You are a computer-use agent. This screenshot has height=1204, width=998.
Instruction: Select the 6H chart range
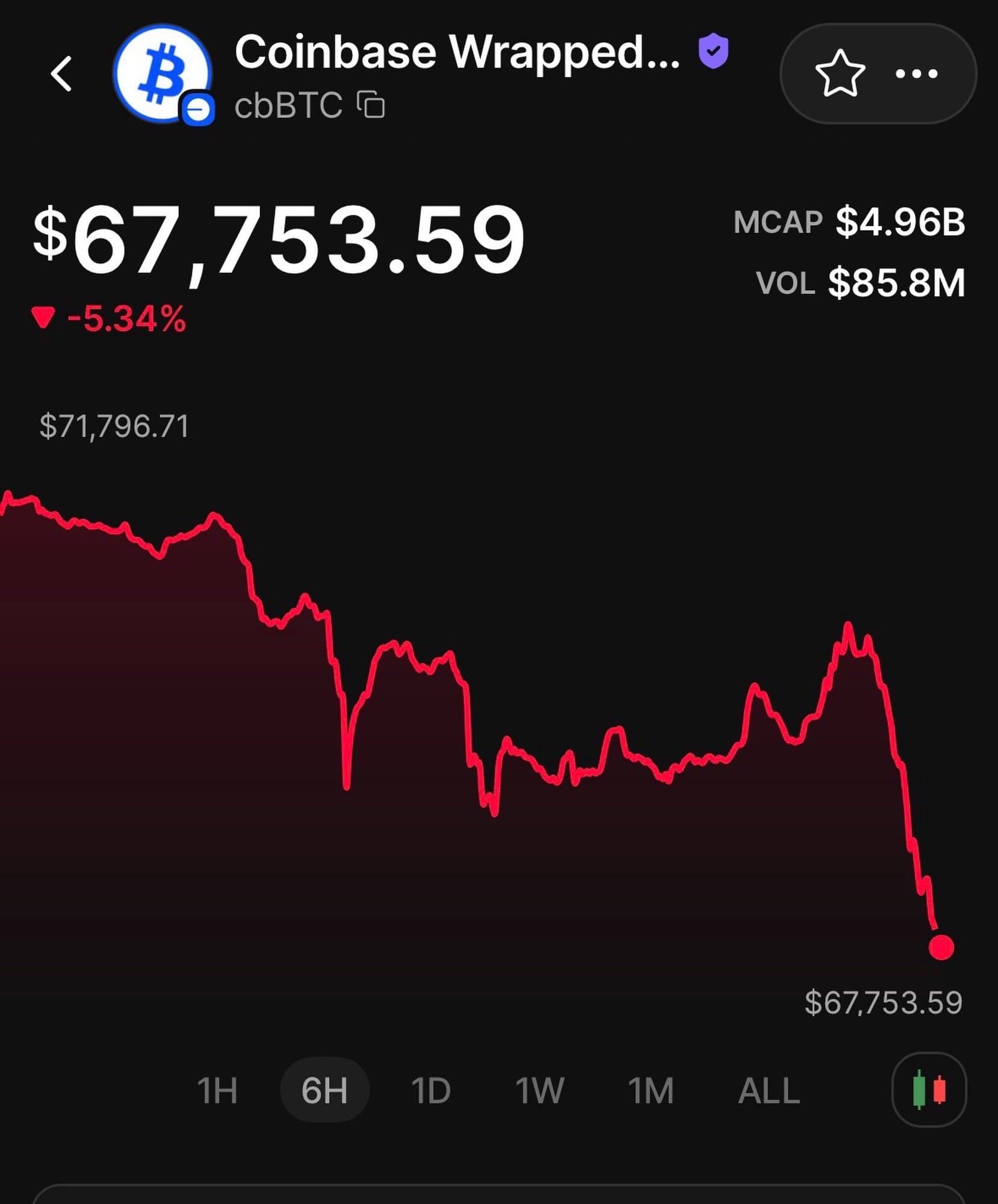pos(324,1090)
